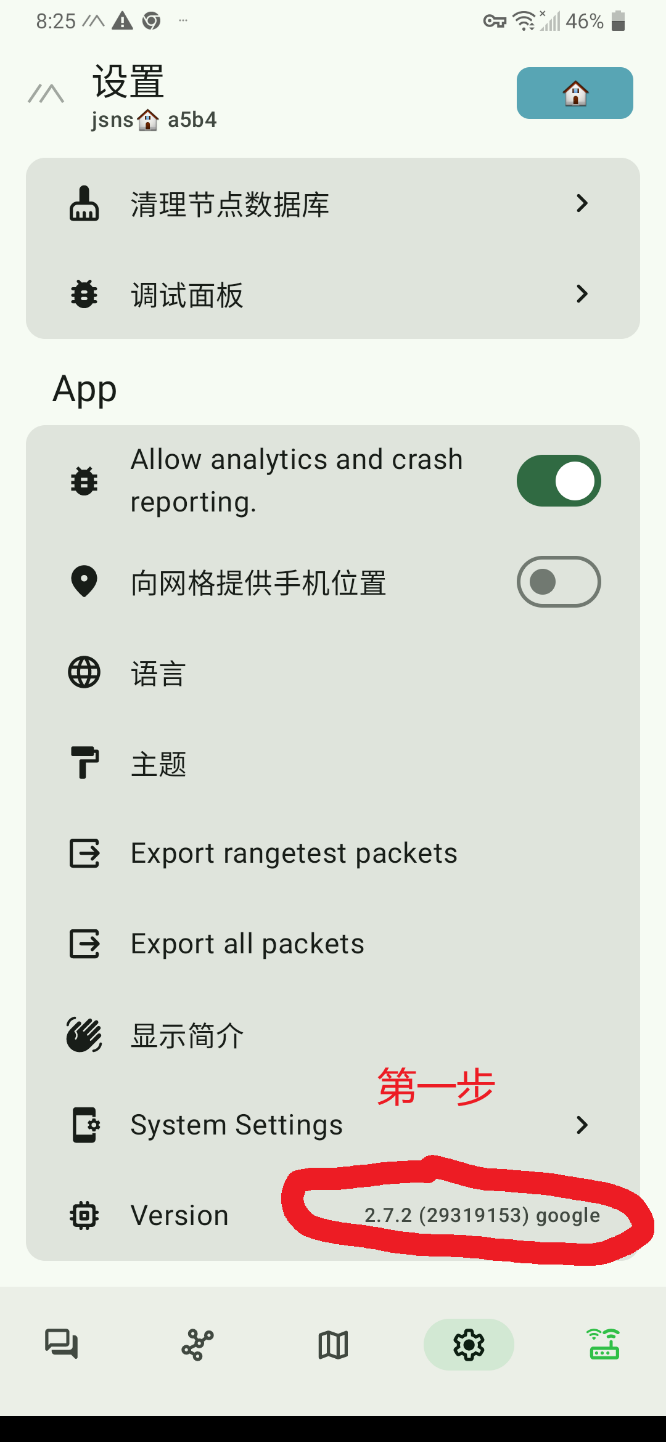Viewport: 666px width, 1442px height.
Task: Switch to the nodes tab
Action: tap(197, 1345)
